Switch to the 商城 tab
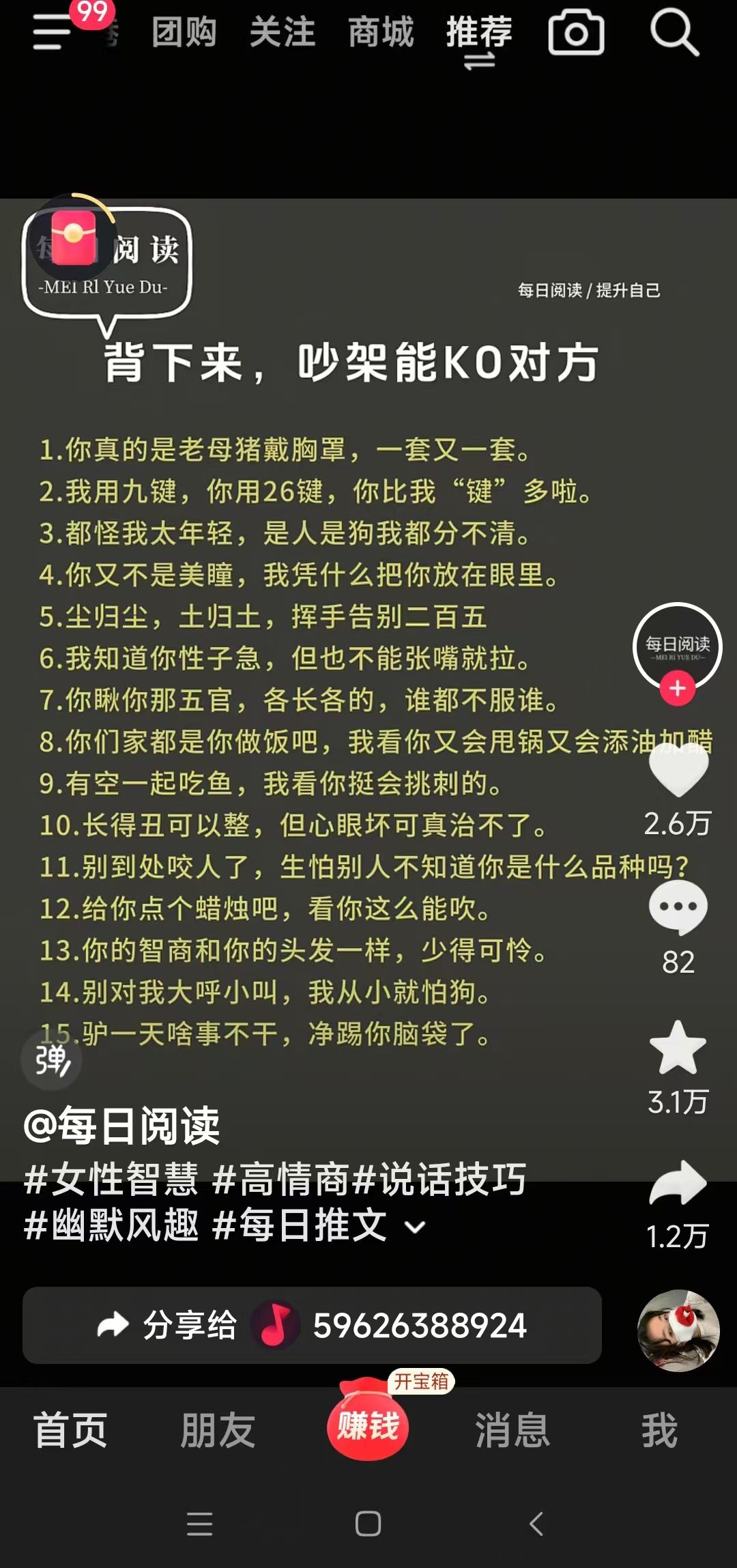Screen dimensions: 737x1568 pyautogui.click(x=381, y=32)
